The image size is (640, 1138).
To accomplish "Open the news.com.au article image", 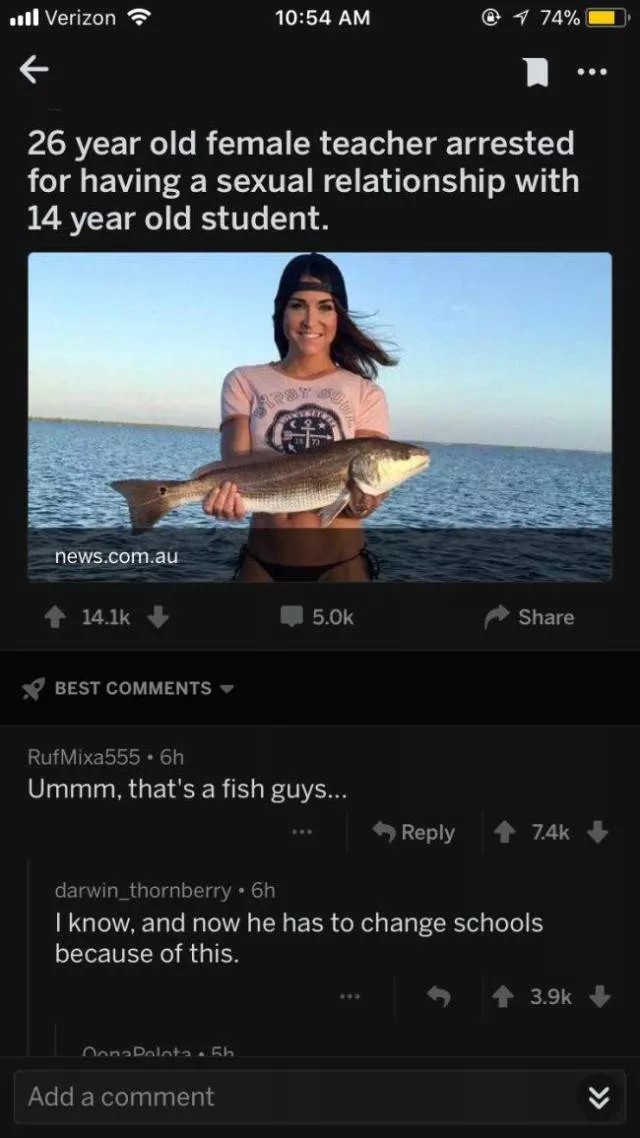I will 319,416.
